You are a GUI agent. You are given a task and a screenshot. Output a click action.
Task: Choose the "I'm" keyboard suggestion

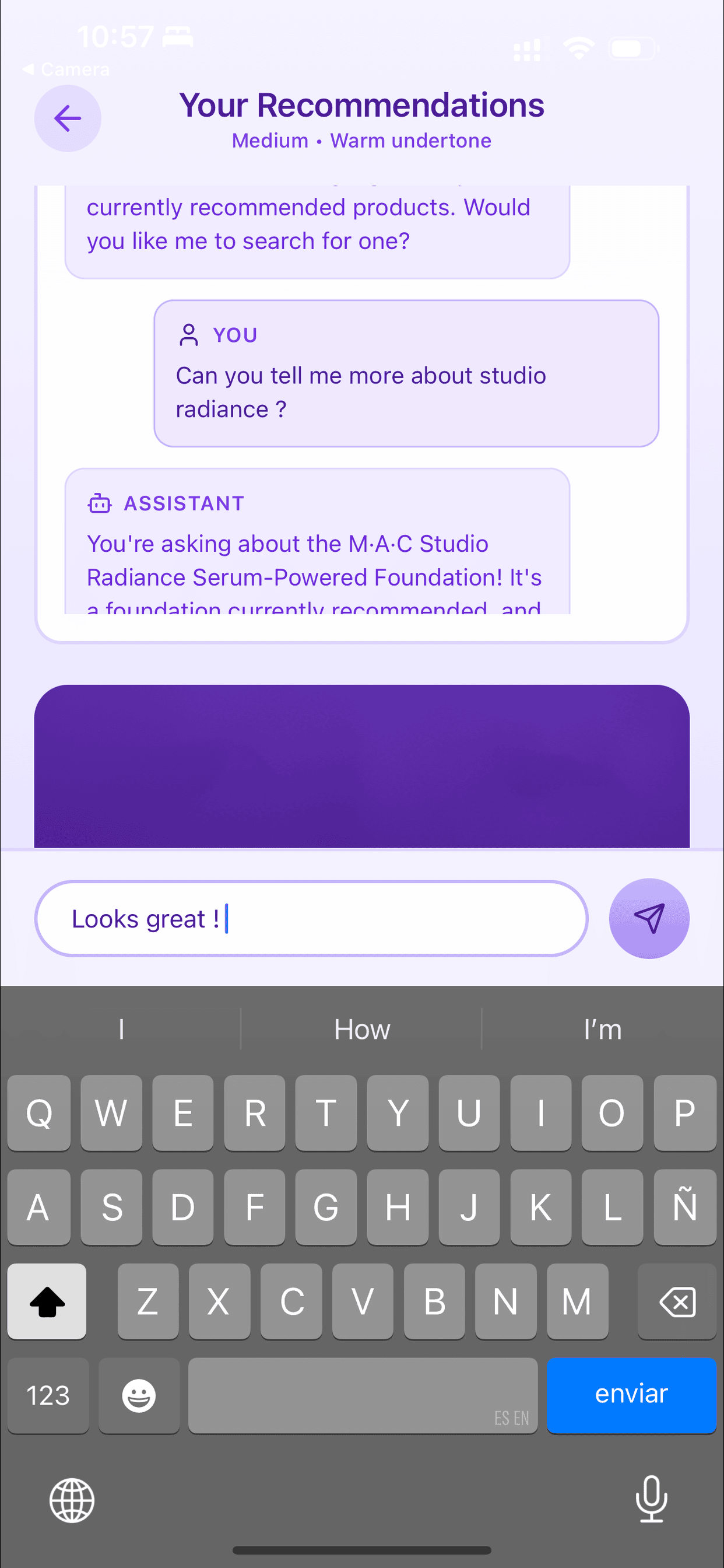602,1030
